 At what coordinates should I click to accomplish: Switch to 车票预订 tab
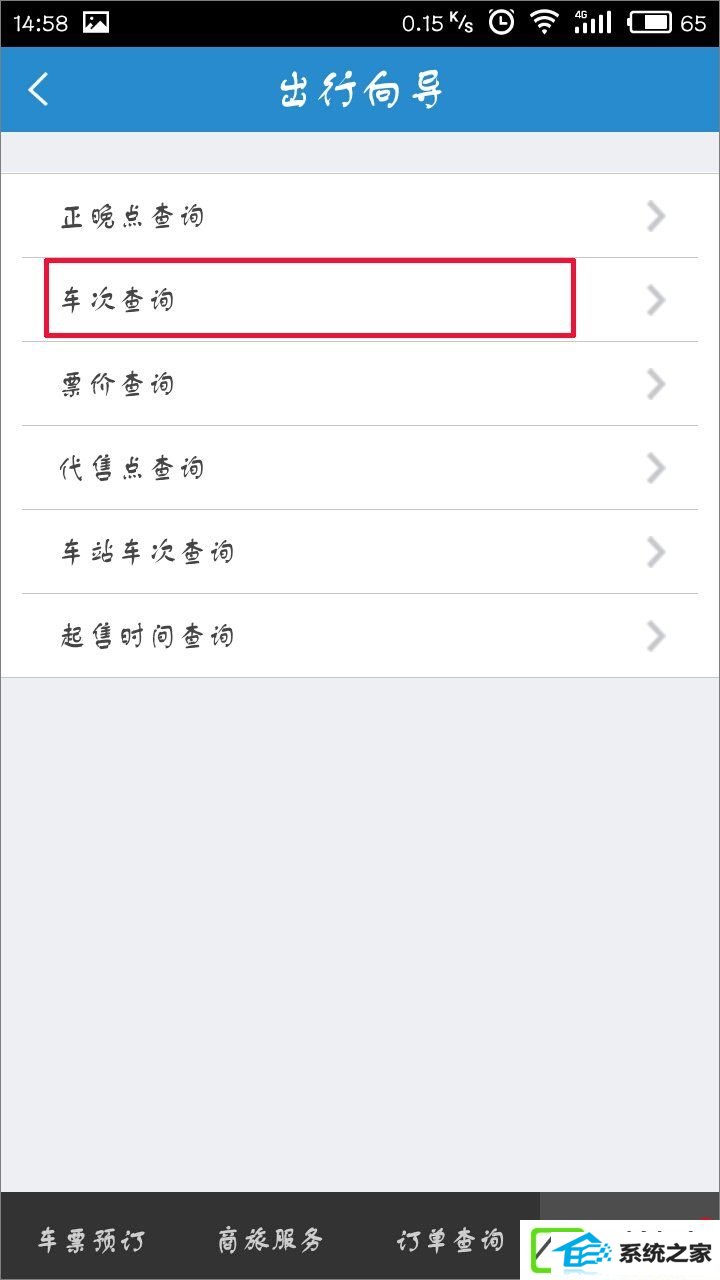(90, 1240)
